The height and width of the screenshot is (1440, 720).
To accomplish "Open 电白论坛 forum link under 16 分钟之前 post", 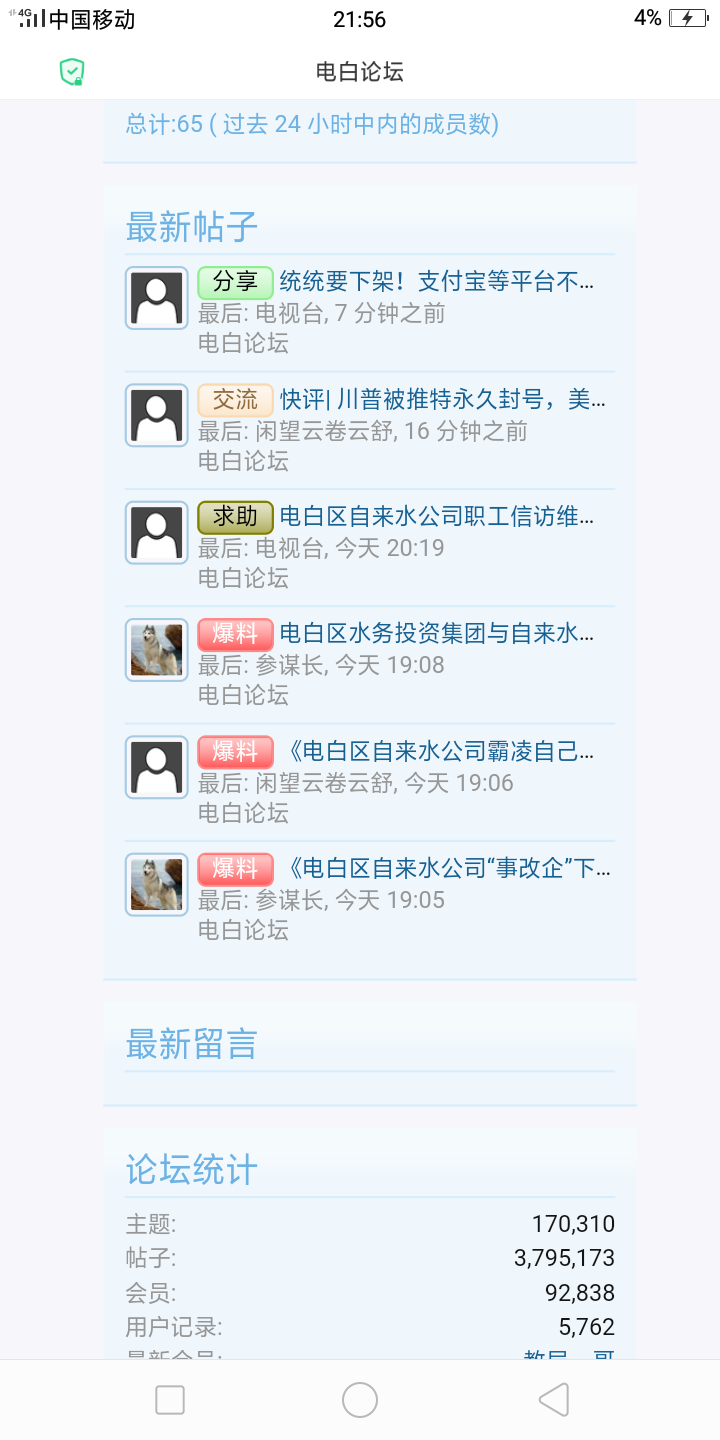I will tap(243, 461).
